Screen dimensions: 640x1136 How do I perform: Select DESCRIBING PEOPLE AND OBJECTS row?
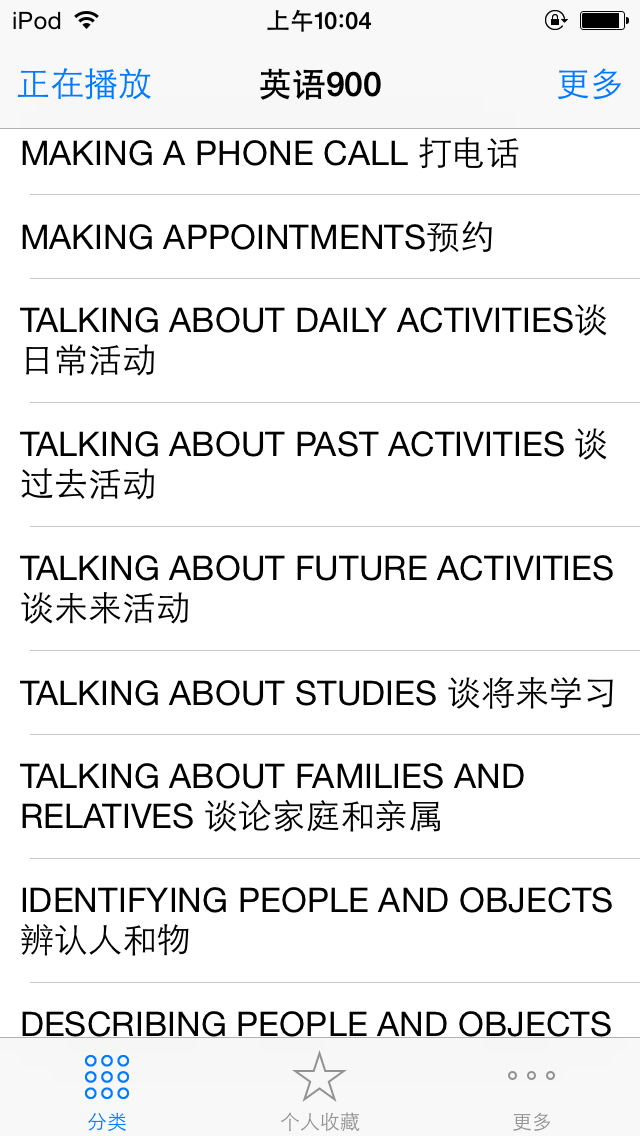tap(320, 1011)
